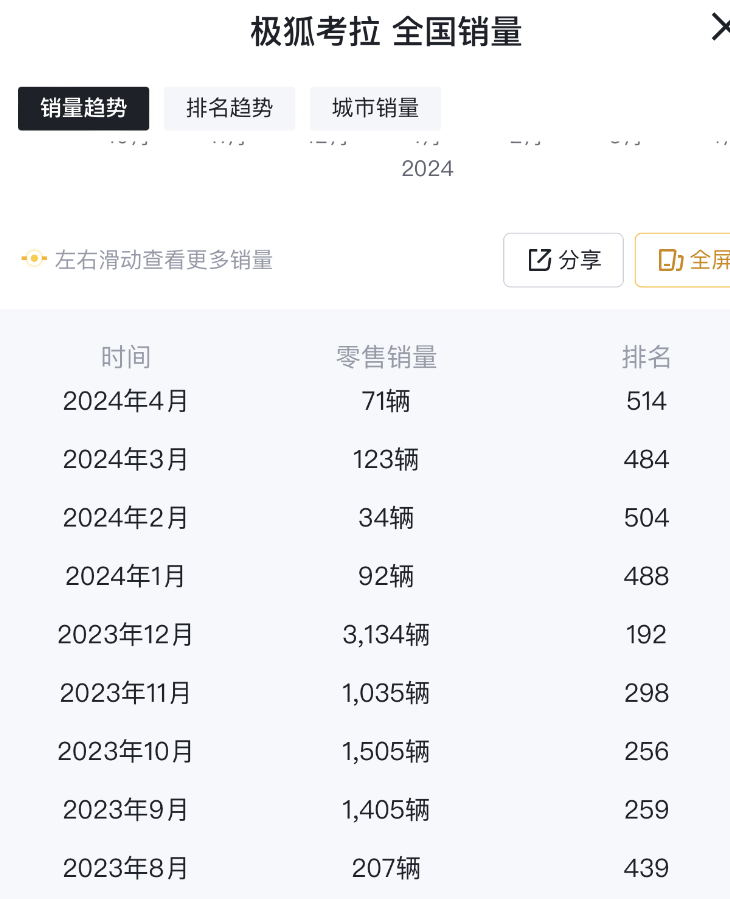
Task: Click the 排名 column header
Action: (x=646, y=357)
